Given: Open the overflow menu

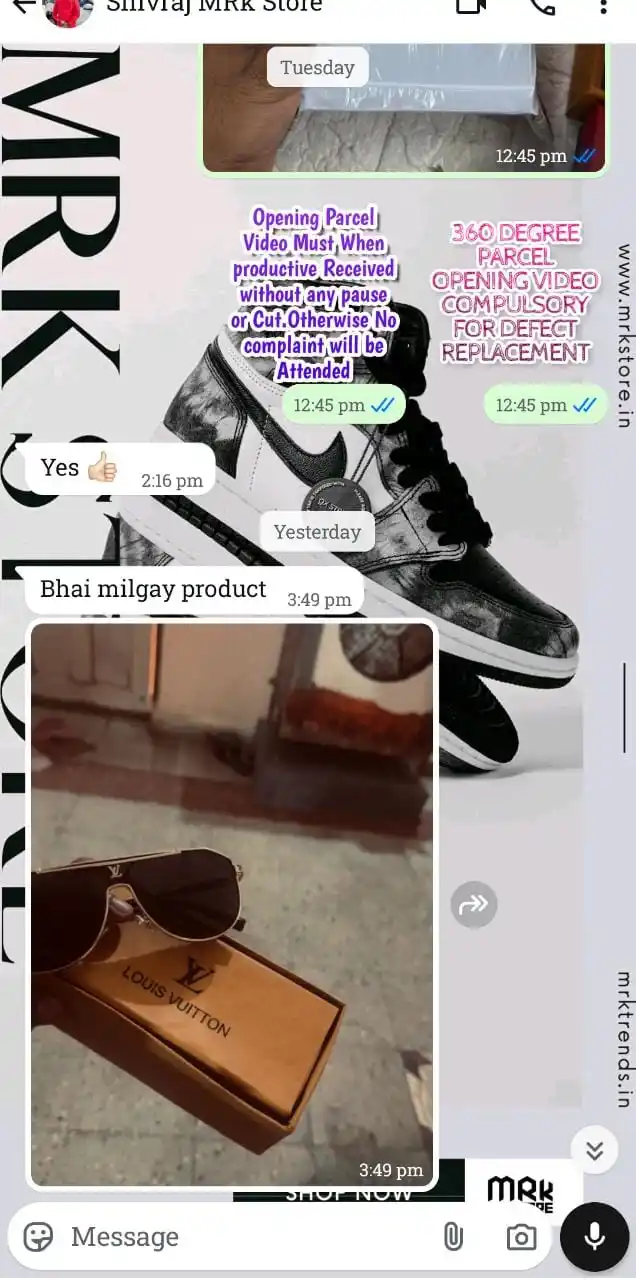Looking at the screenshot, I should tap(603, 7).
